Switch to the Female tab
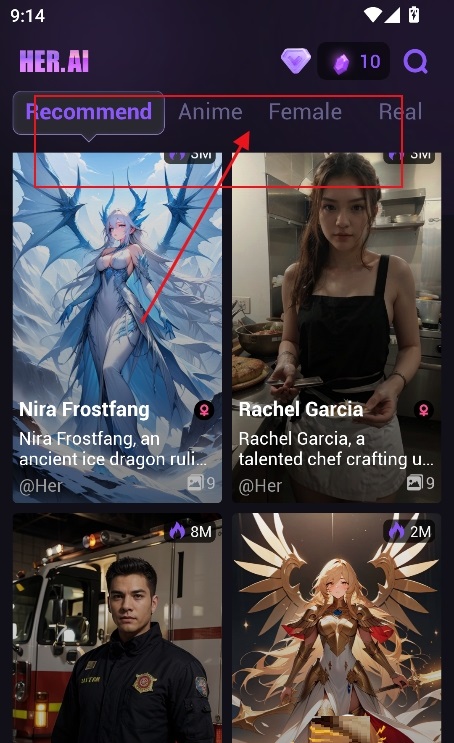Screen dimensions: 454x743 tap(305, 112)
